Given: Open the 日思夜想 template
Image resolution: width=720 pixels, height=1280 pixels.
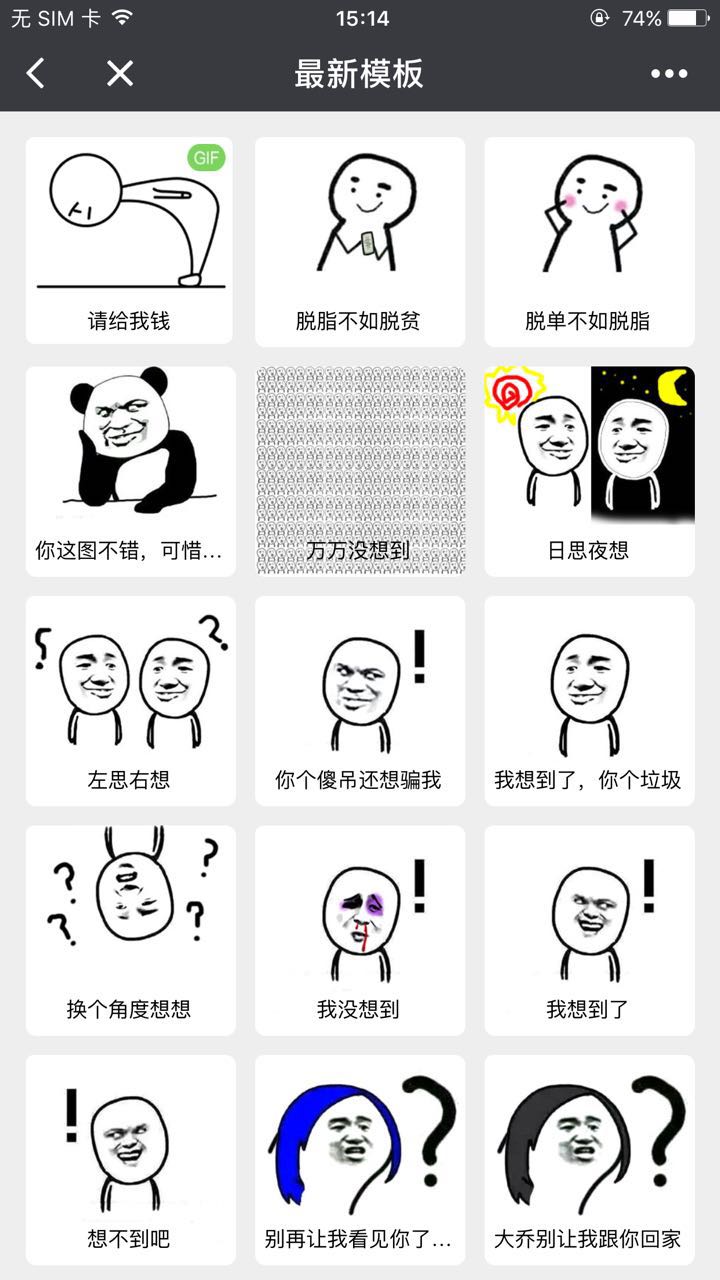Looking at the screenshot, I should [589, 470].
